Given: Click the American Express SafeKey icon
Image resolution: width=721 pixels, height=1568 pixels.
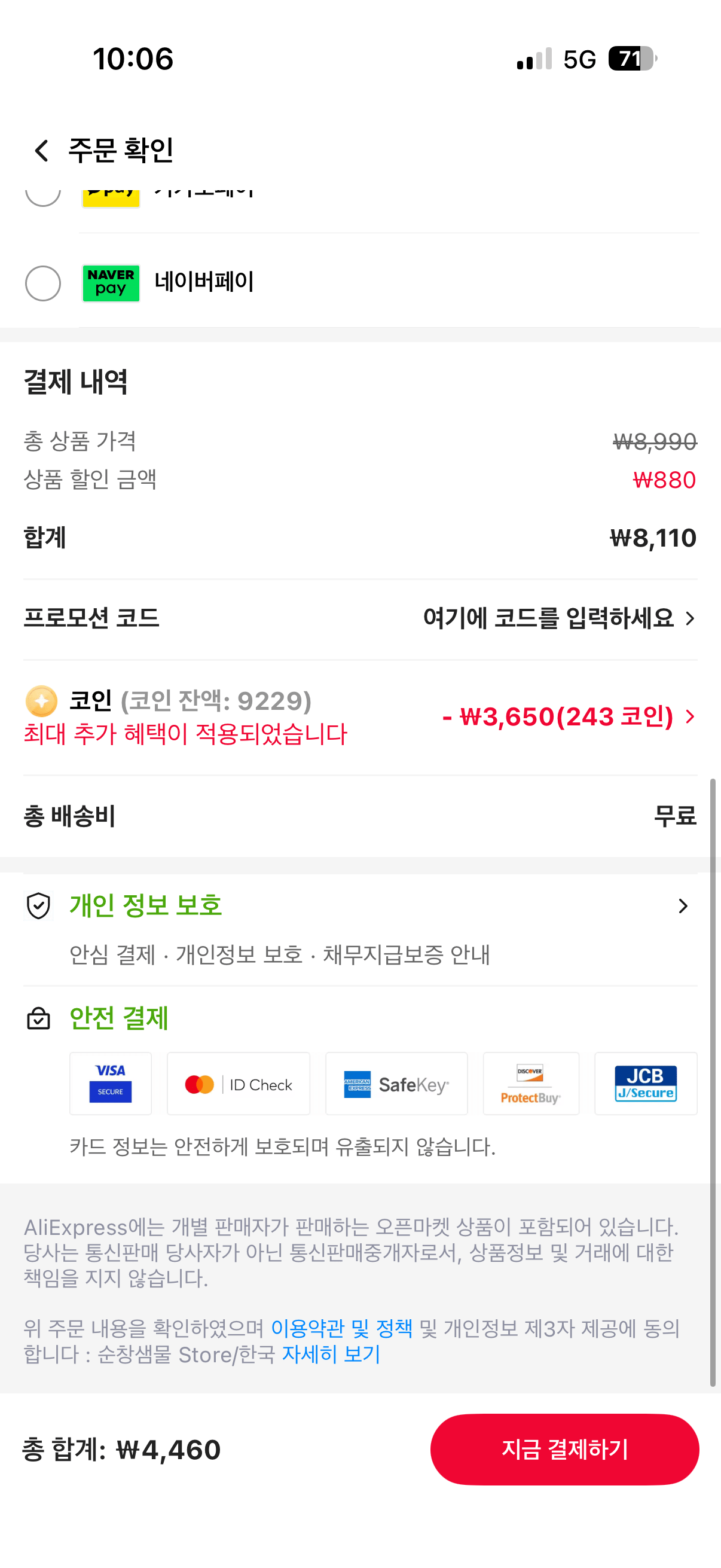Looking at the screenshot, I should point(396,1084).
